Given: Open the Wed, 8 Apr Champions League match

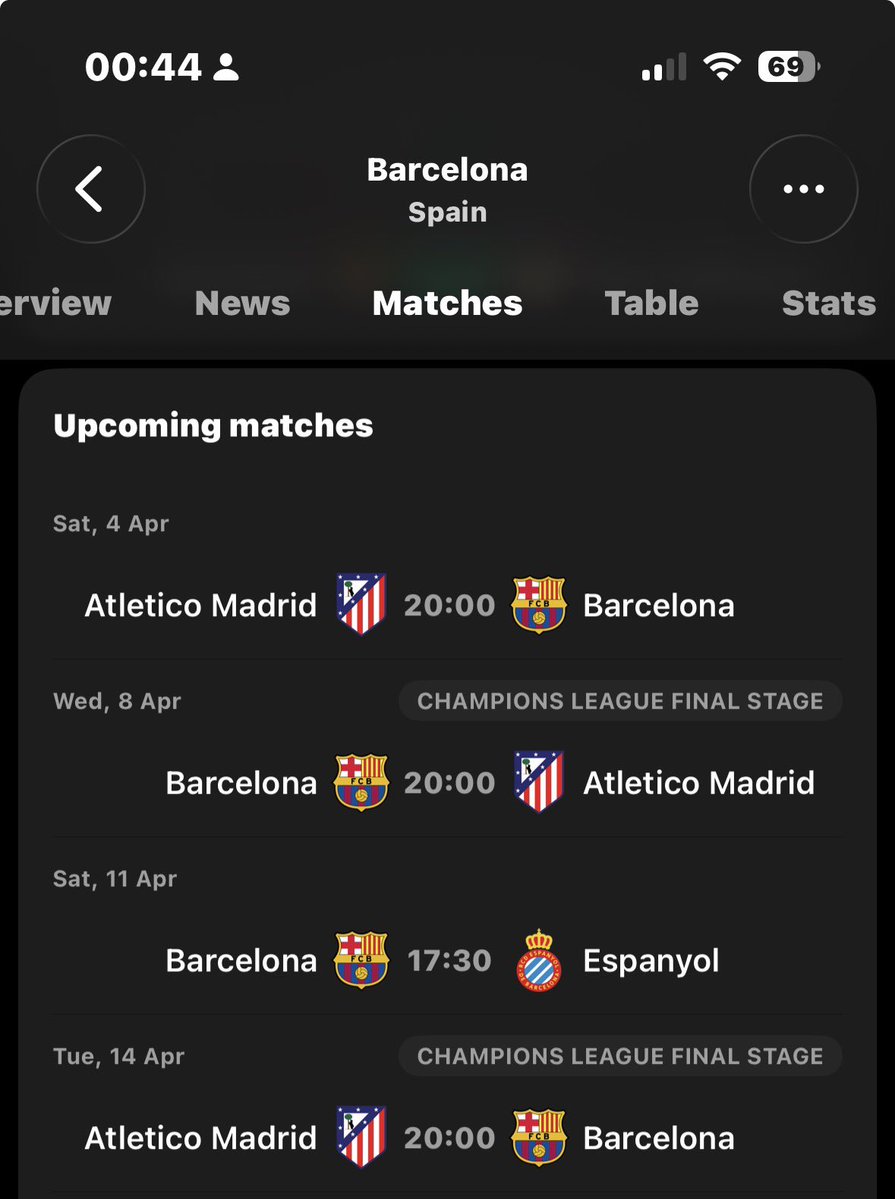Looking at the screenshot, I should 447,782.
